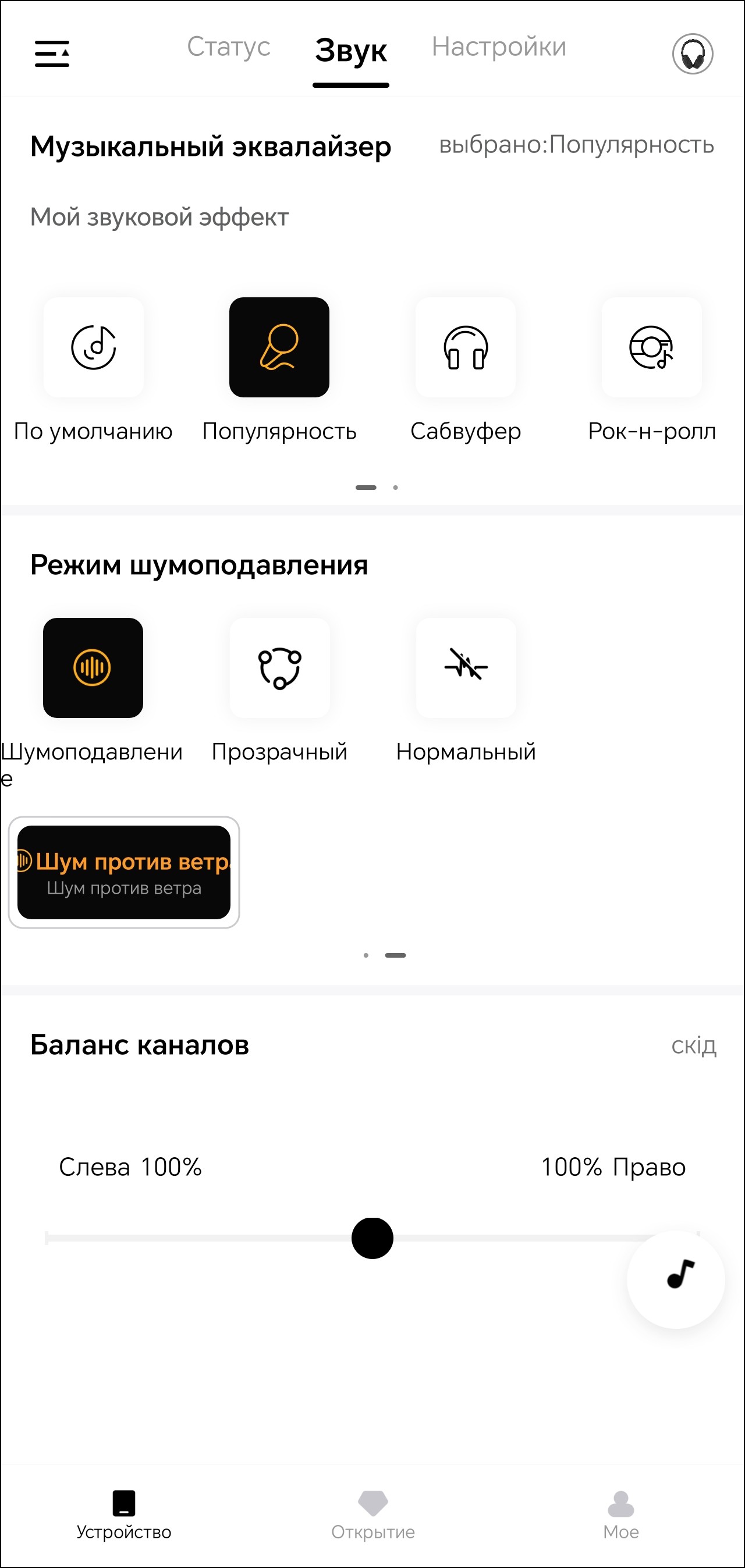This screenshot has width=745, height=1568.
Task: Open the headphones device icon
Action: tap(692, 54)
